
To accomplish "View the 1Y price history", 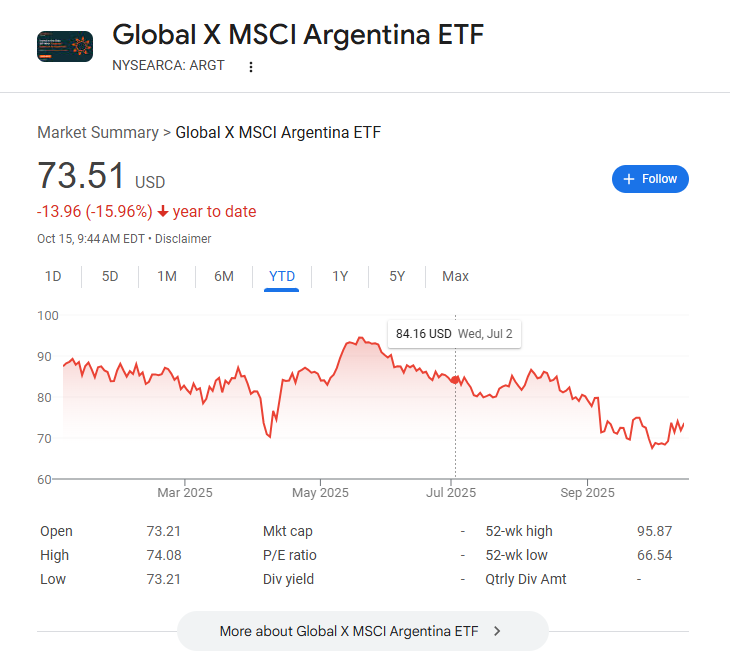I will [x=340, y=276].
